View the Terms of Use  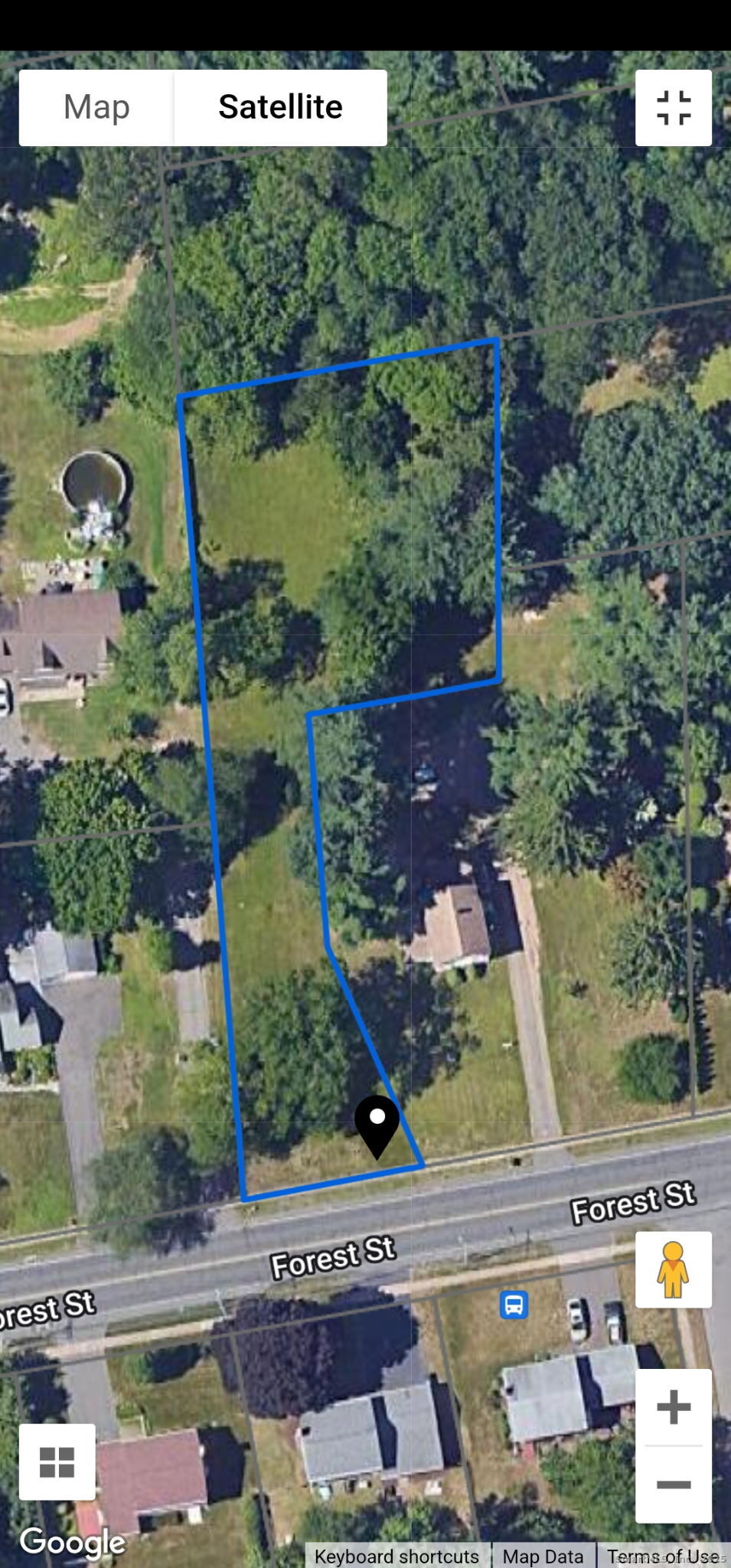click(660, 1557)
